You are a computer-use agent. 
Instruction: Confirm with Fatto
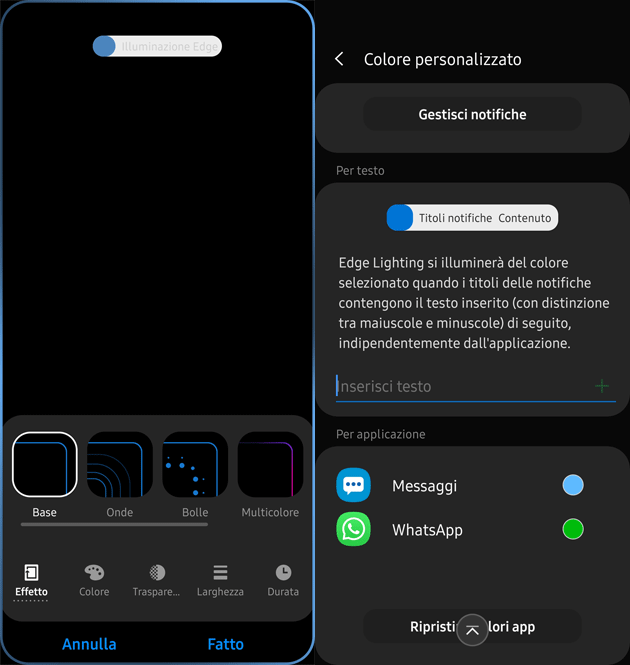point(225,644)
